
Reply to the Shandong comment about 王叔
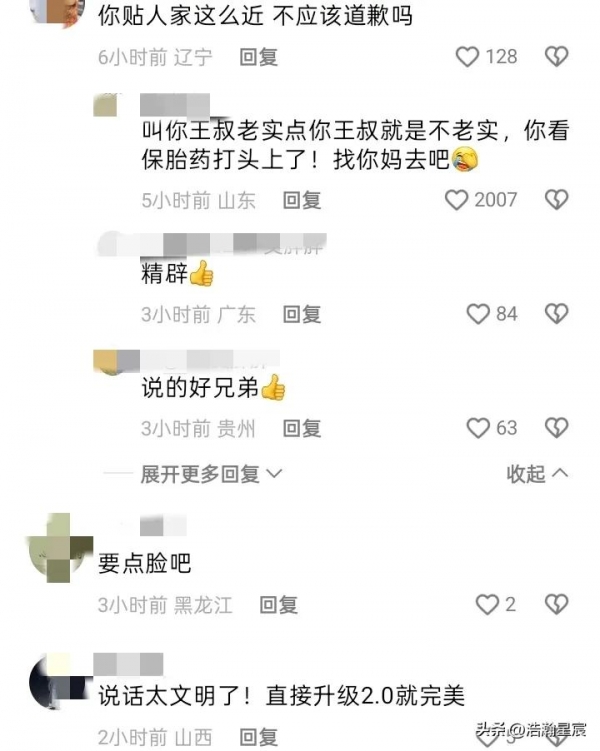coord(301,200)
